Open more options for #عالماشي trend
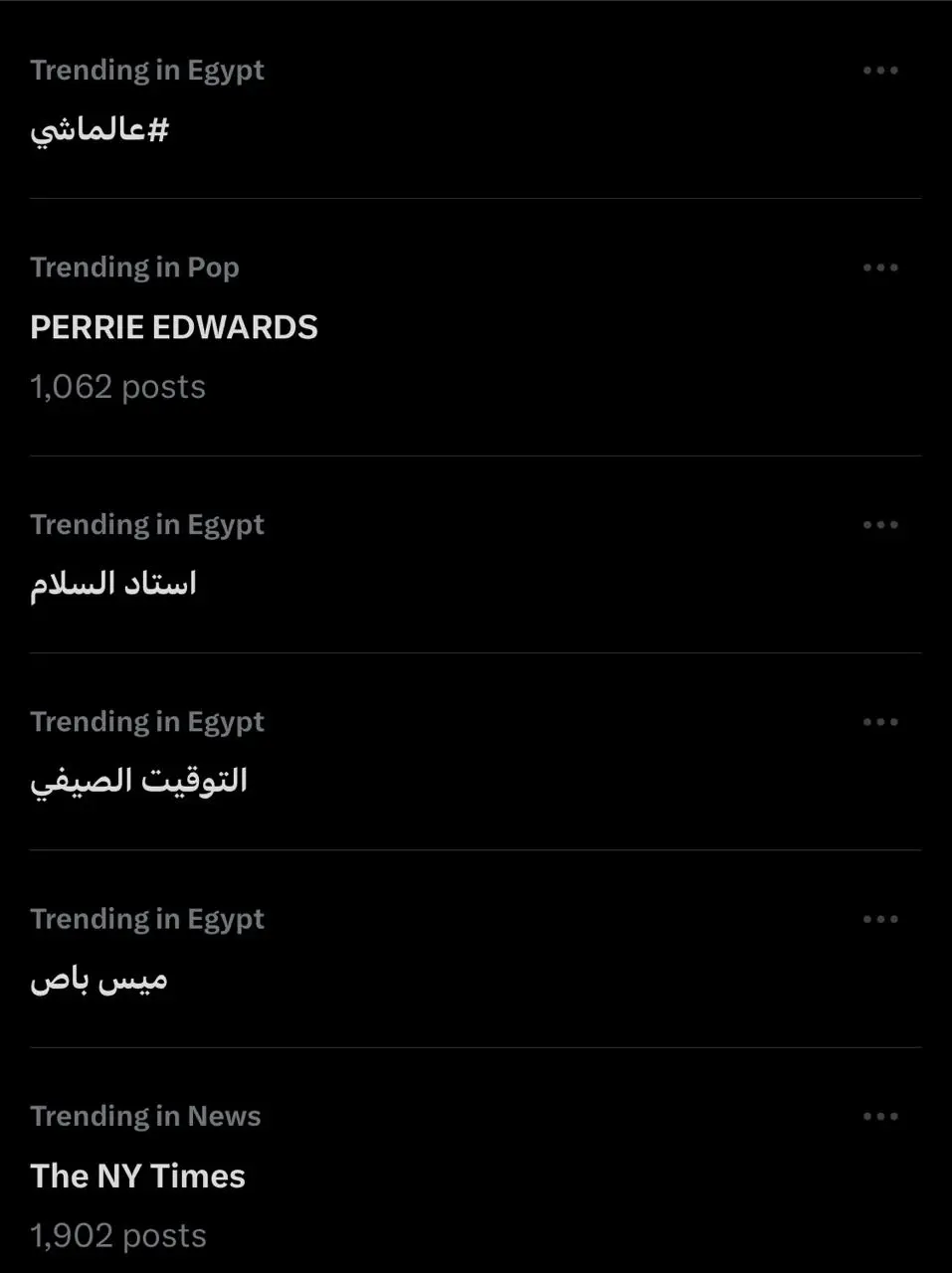Viewport: 952px width, 1273px height. pyautogui.click(x=880, y=71)
